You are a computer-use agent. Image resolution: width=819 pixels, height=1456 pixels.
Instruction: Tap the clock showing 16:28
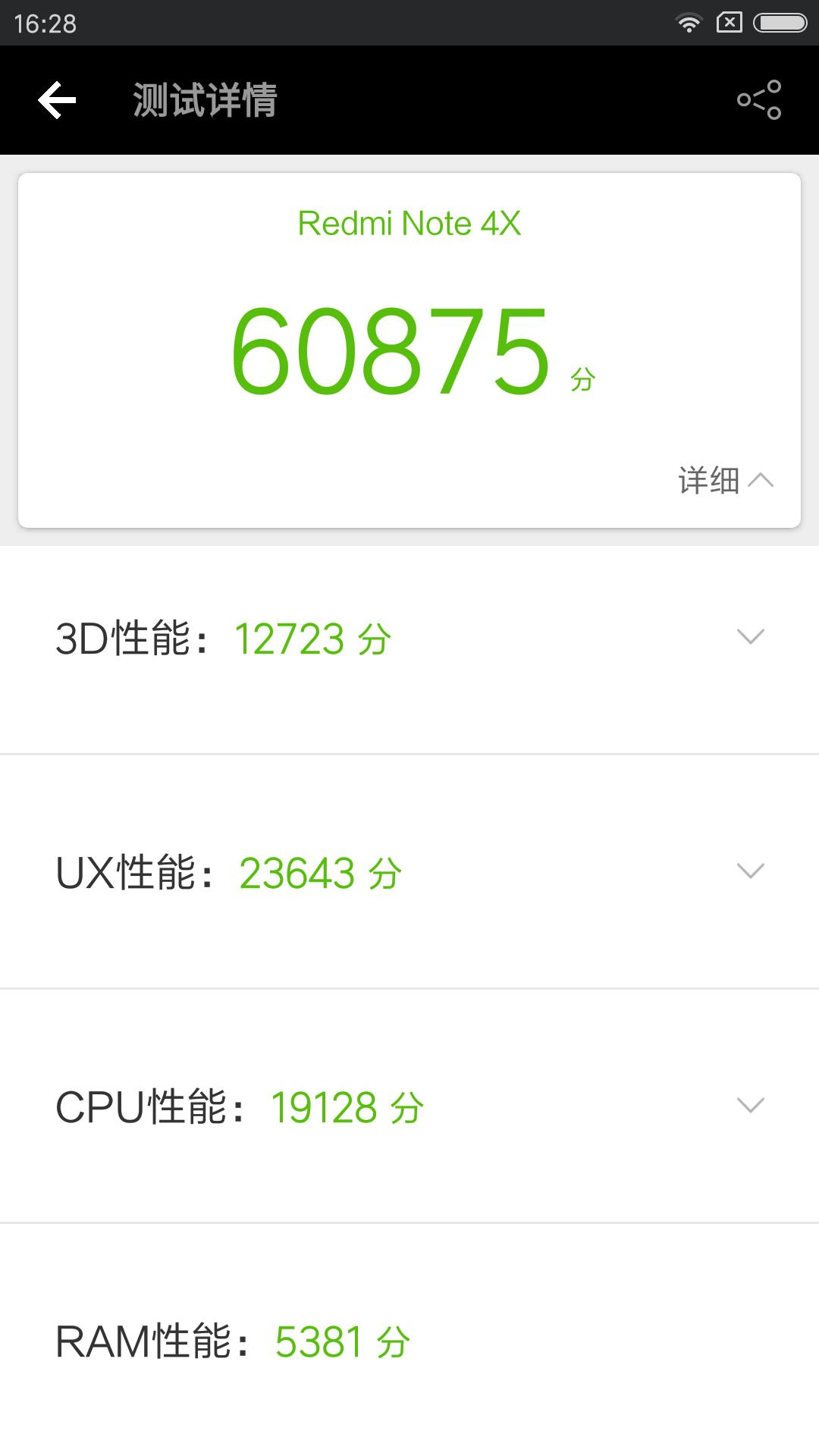[45, 23]
